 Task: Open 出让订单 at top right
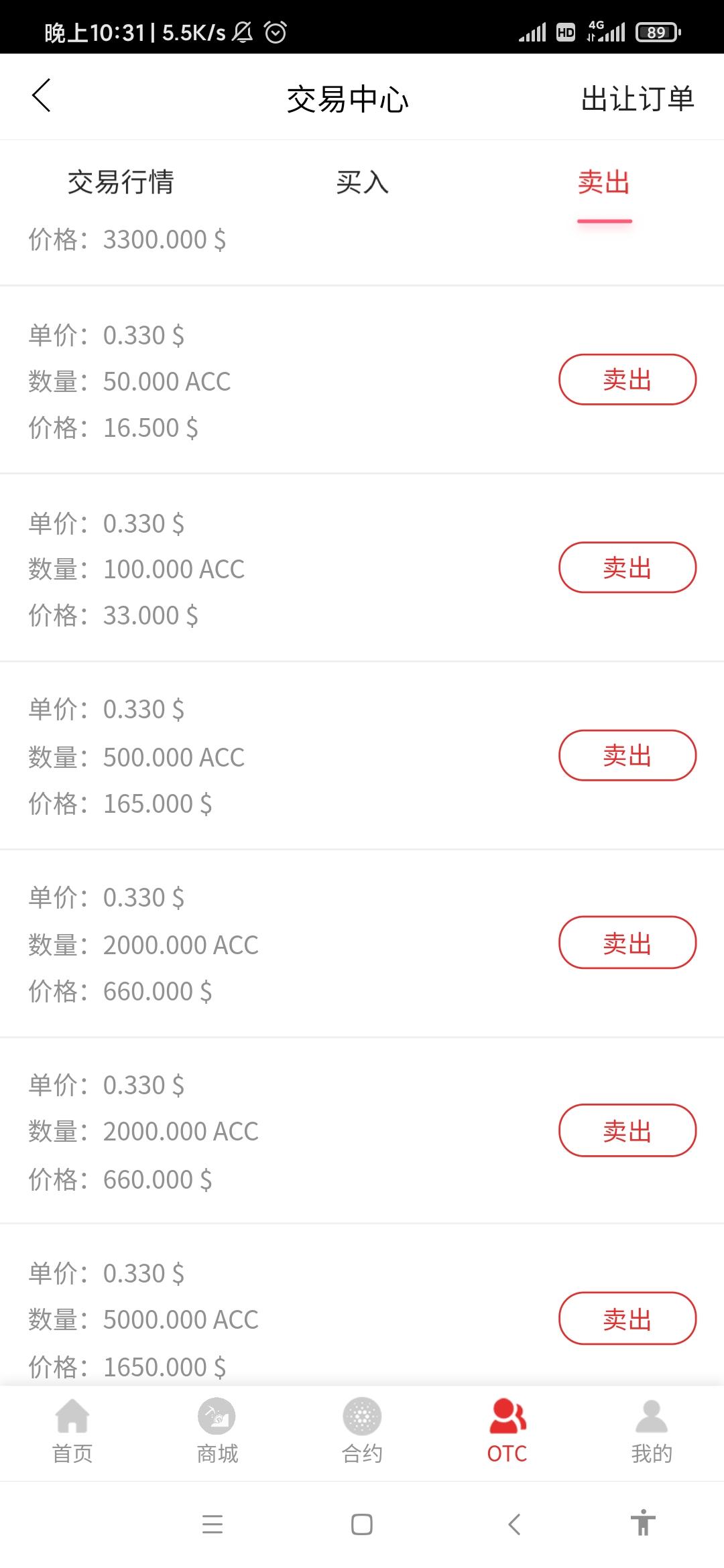tap(638, 98)
